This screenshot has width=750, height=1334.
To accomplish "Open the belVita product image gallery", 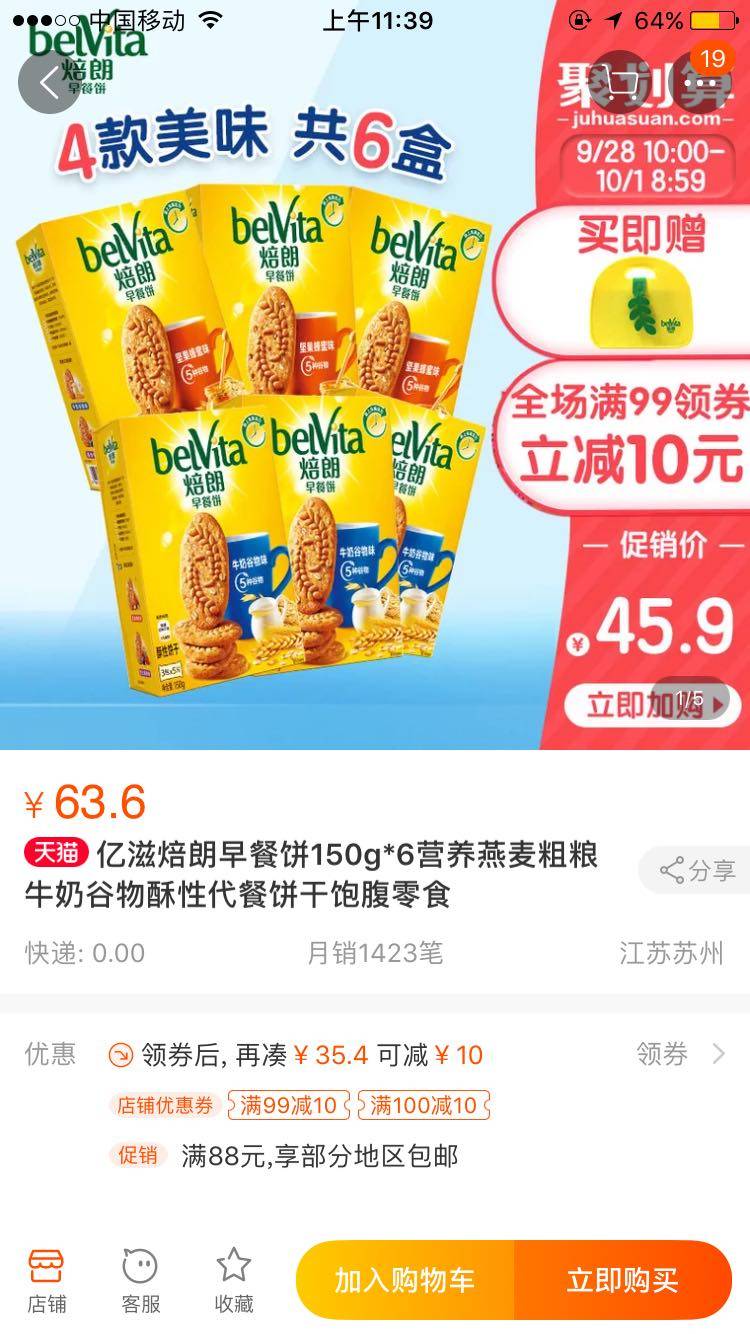I will 270,420.
